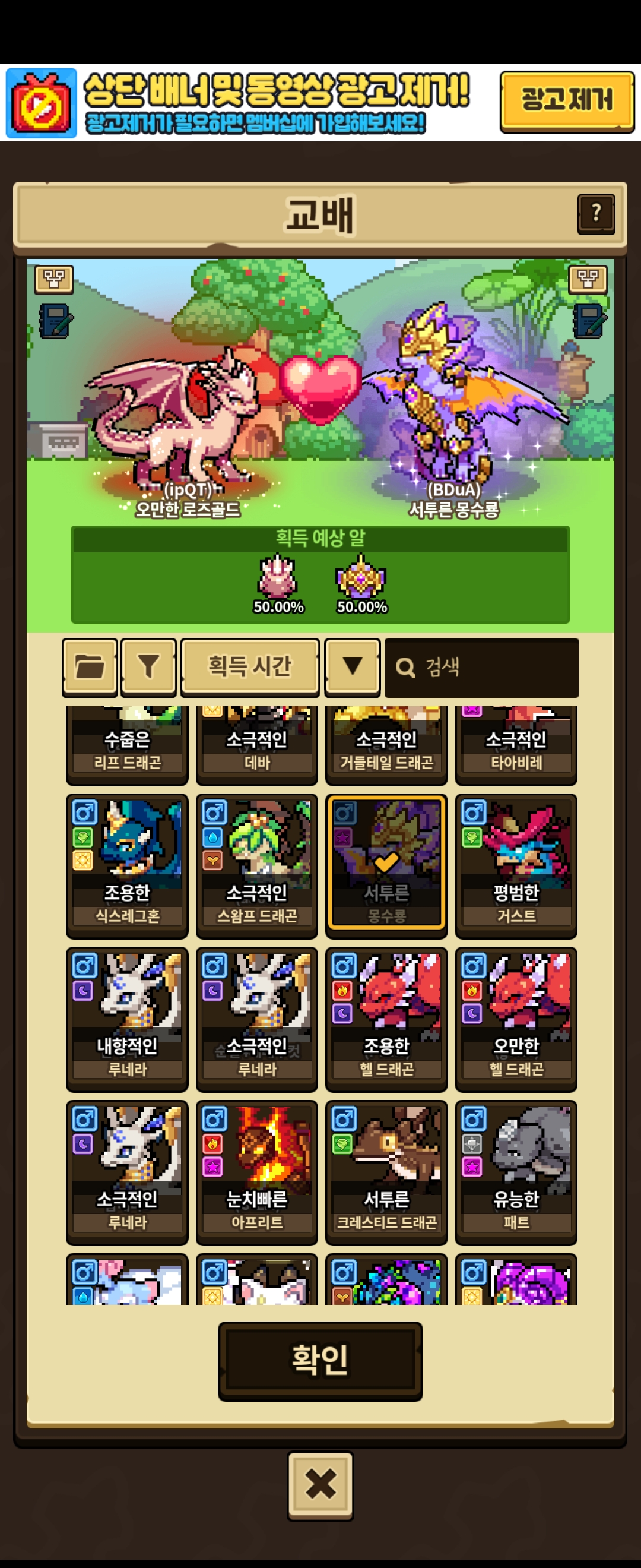641x1568 pixels.
Task: Open the question mark help button
Action: click(596, 214)
